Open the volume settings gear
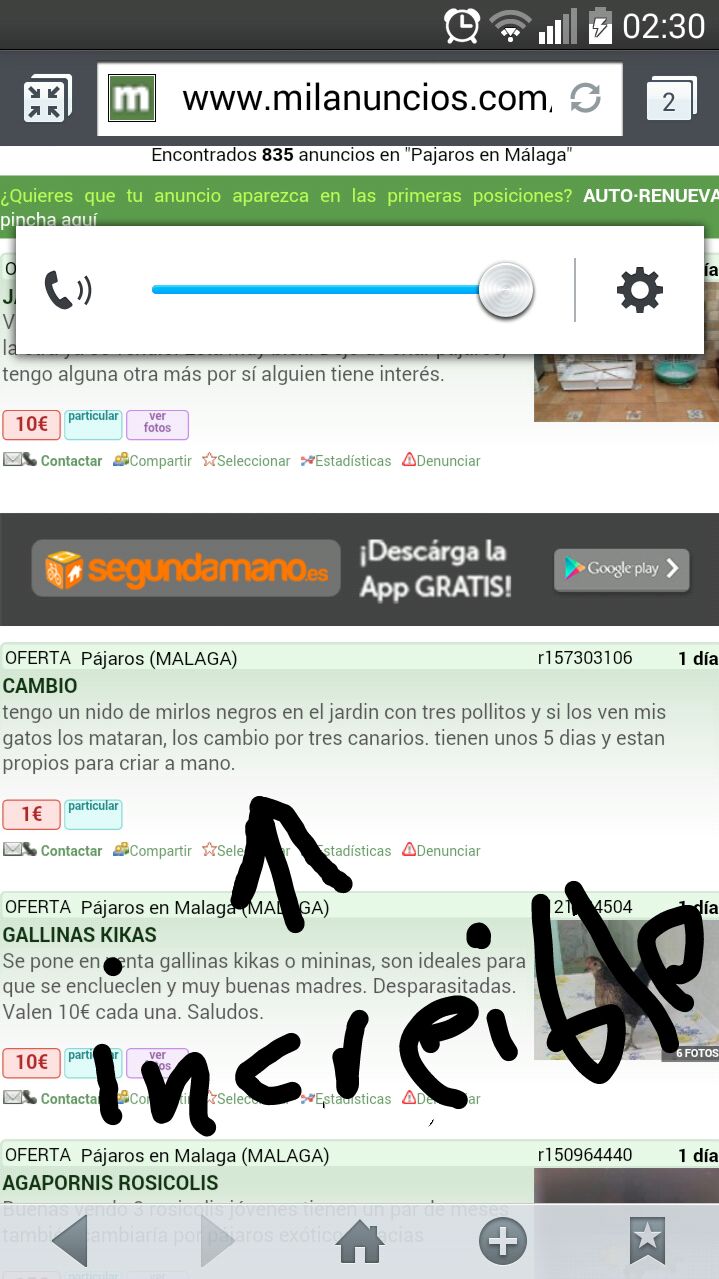 point(639,291)
